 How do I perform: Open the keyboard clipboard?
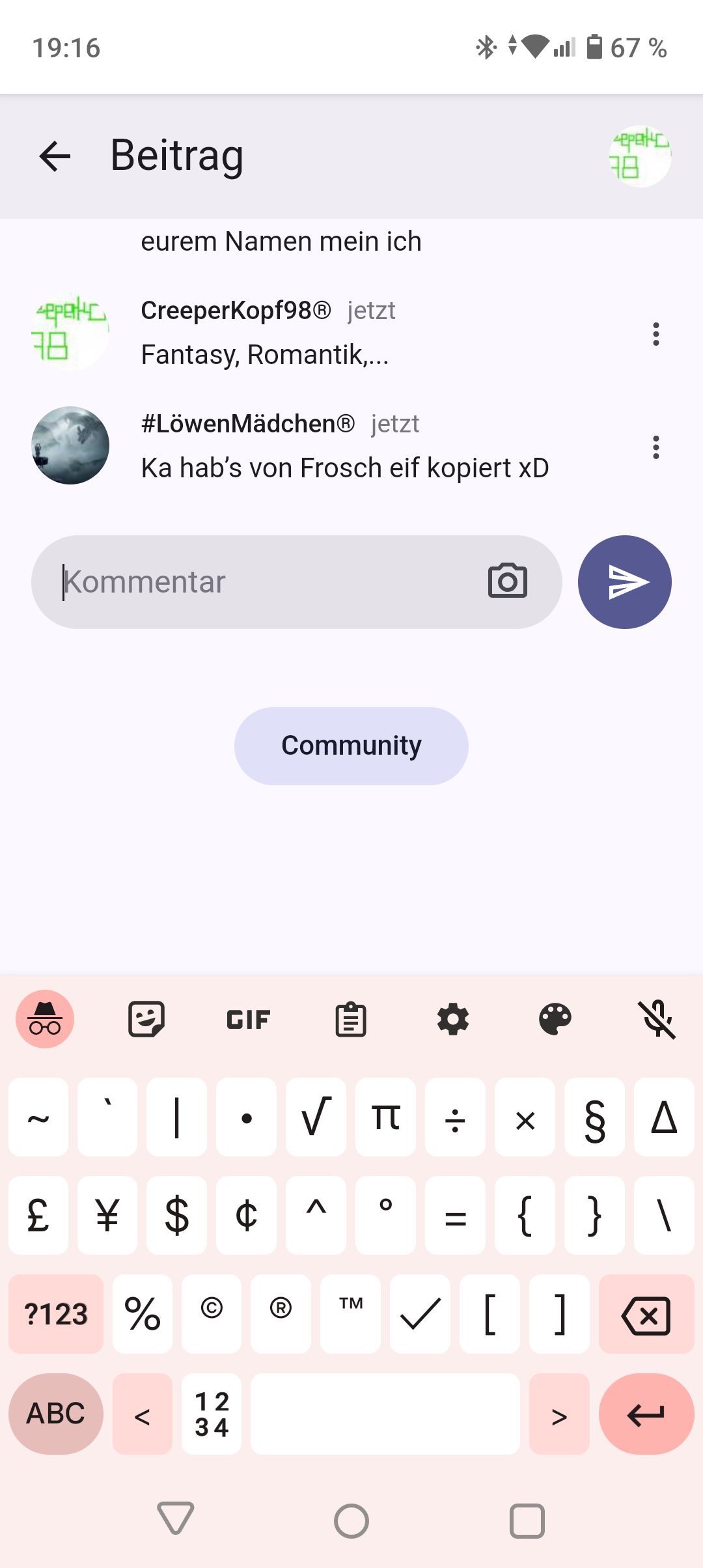coord(351,1020)
